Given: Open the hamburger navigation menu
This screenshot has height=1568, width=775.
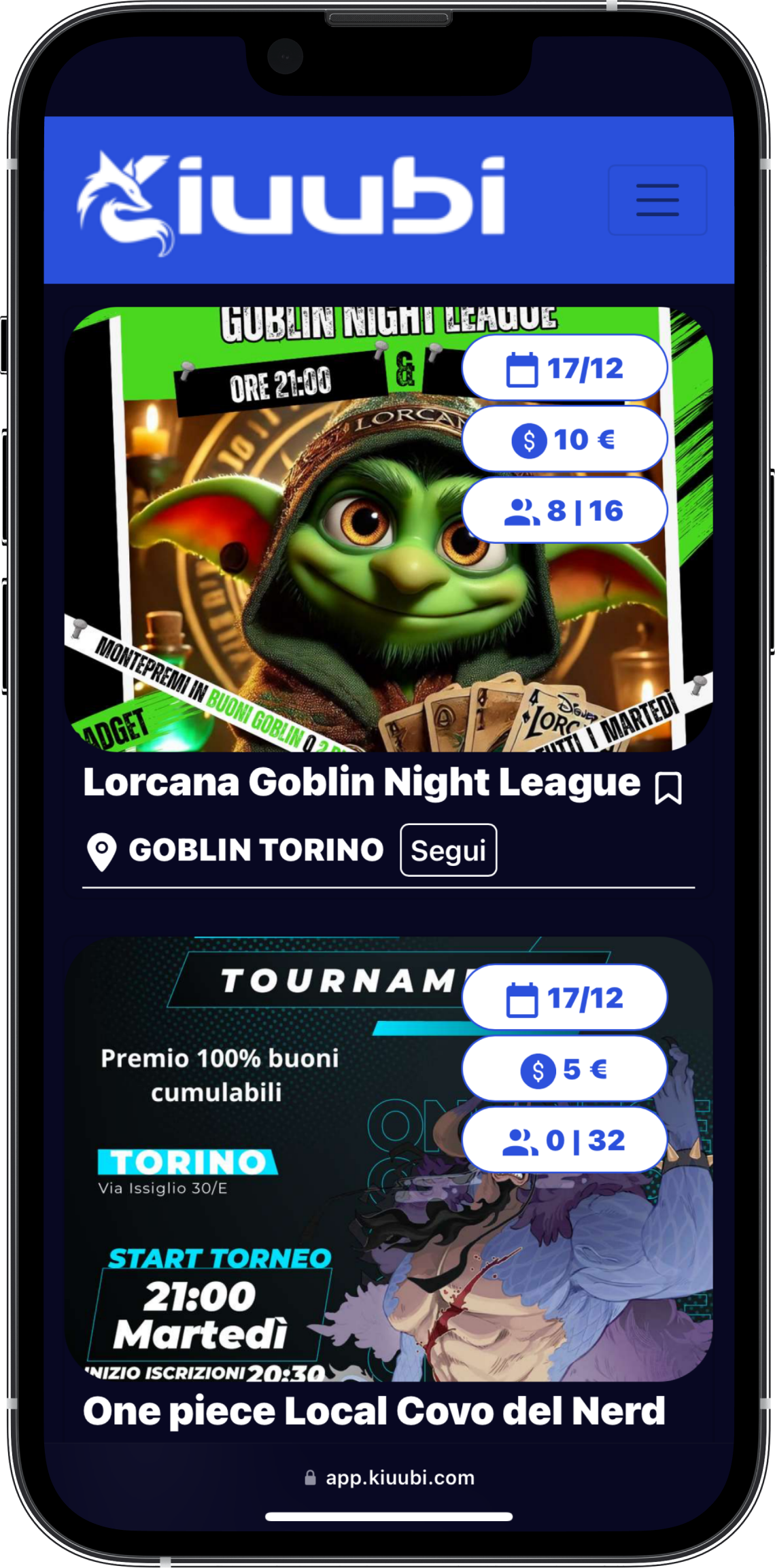Looking at the screenshot, I should pos(657,200).
